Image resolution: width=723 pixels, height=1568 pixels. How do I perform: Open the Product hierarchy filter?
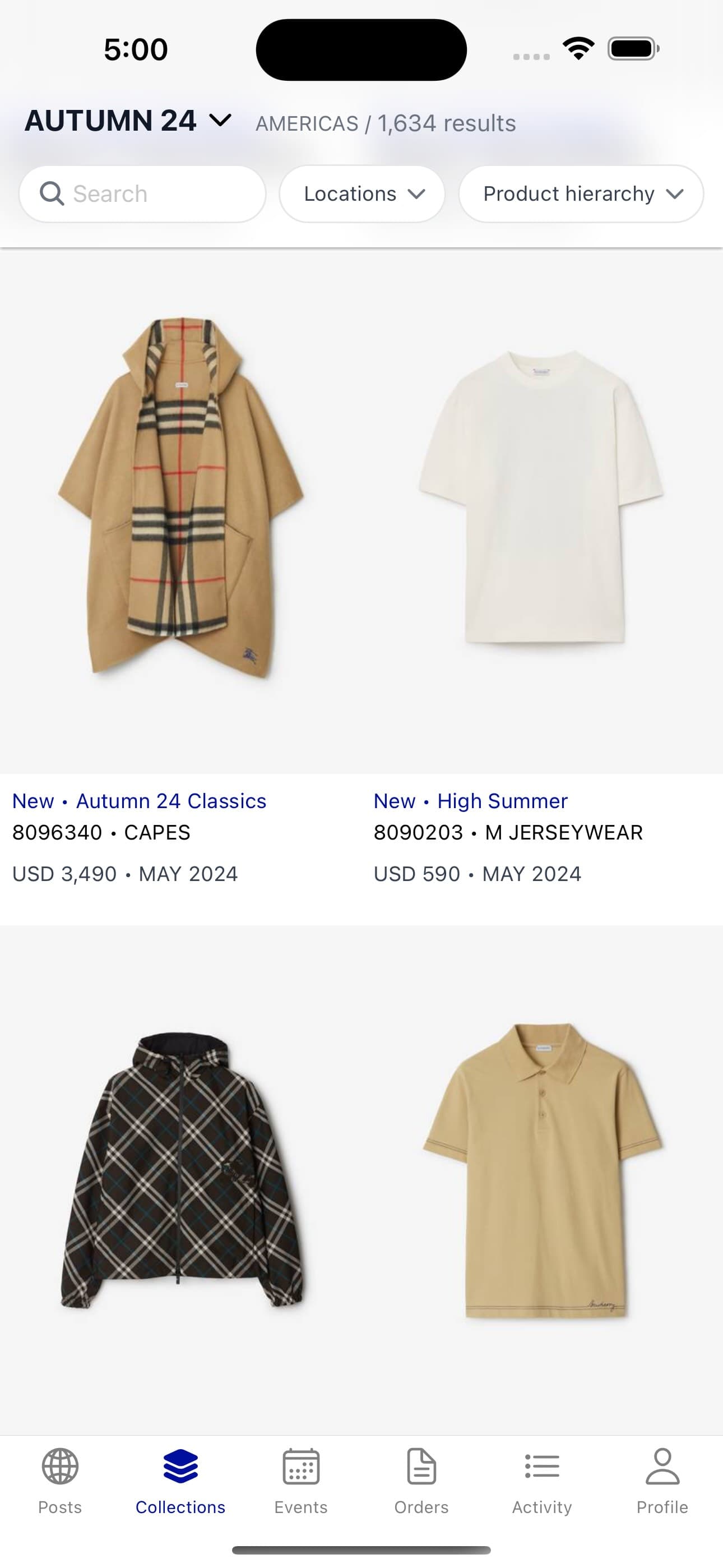pos(581,194)
